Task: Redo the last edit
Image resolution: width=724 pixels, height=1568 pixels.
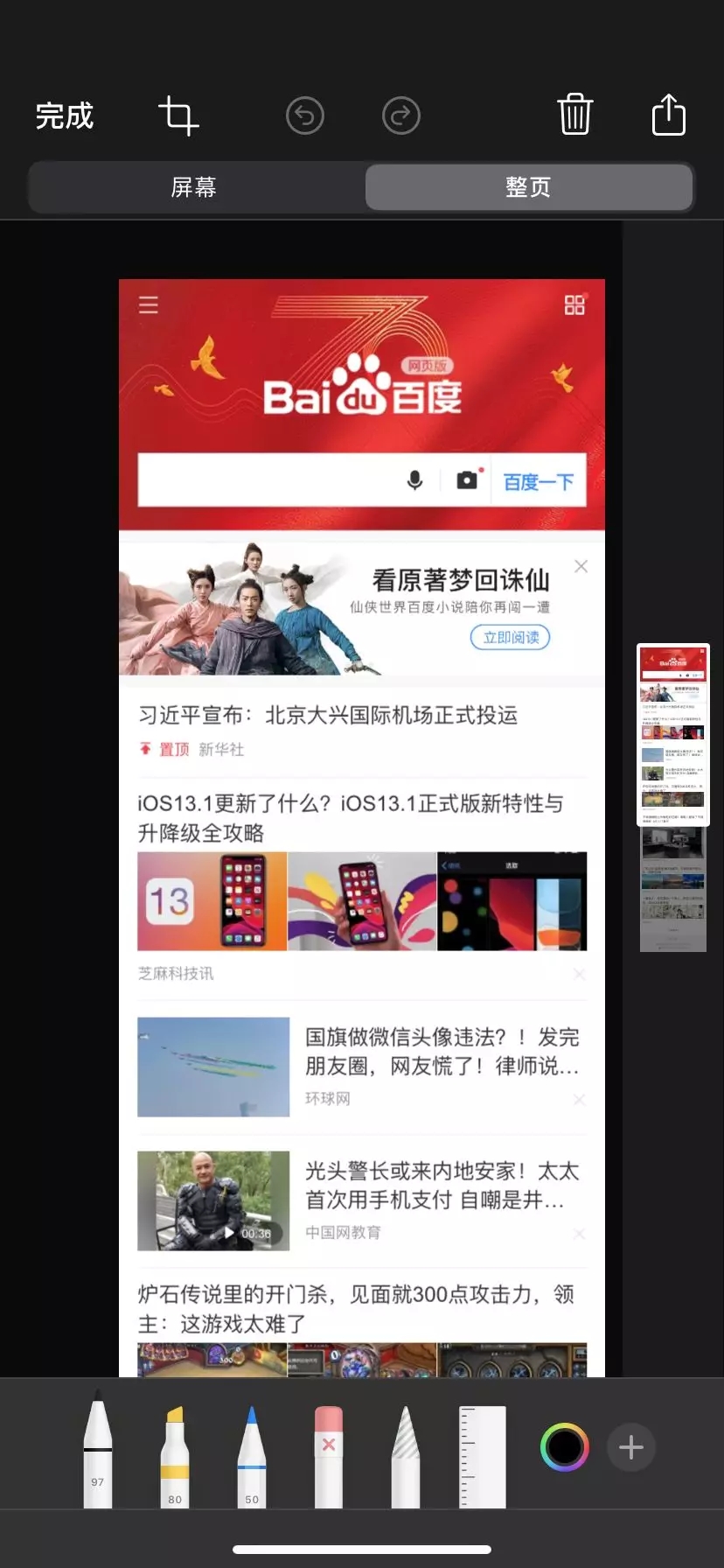Action: tap(401, 115)
